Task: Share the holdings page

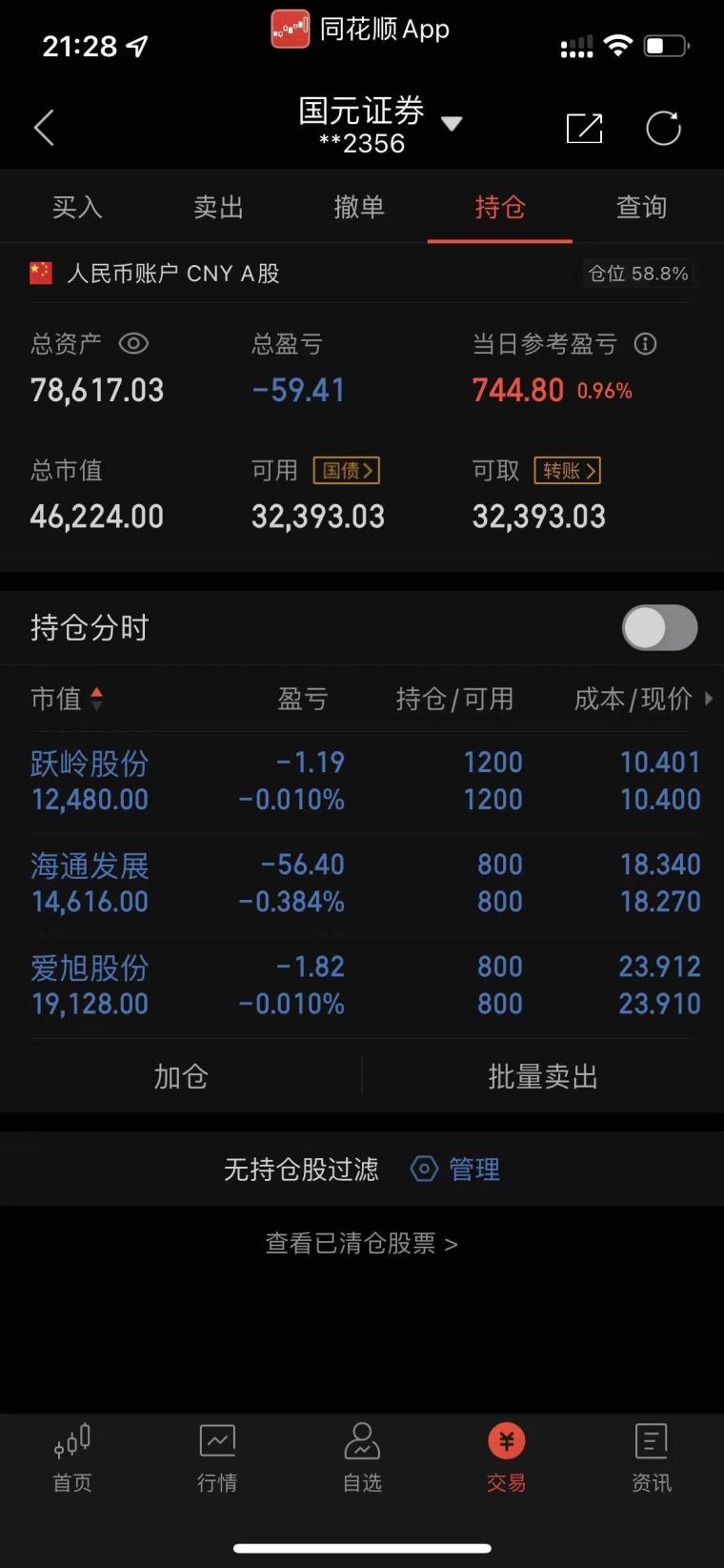Action: click(584, 128)
